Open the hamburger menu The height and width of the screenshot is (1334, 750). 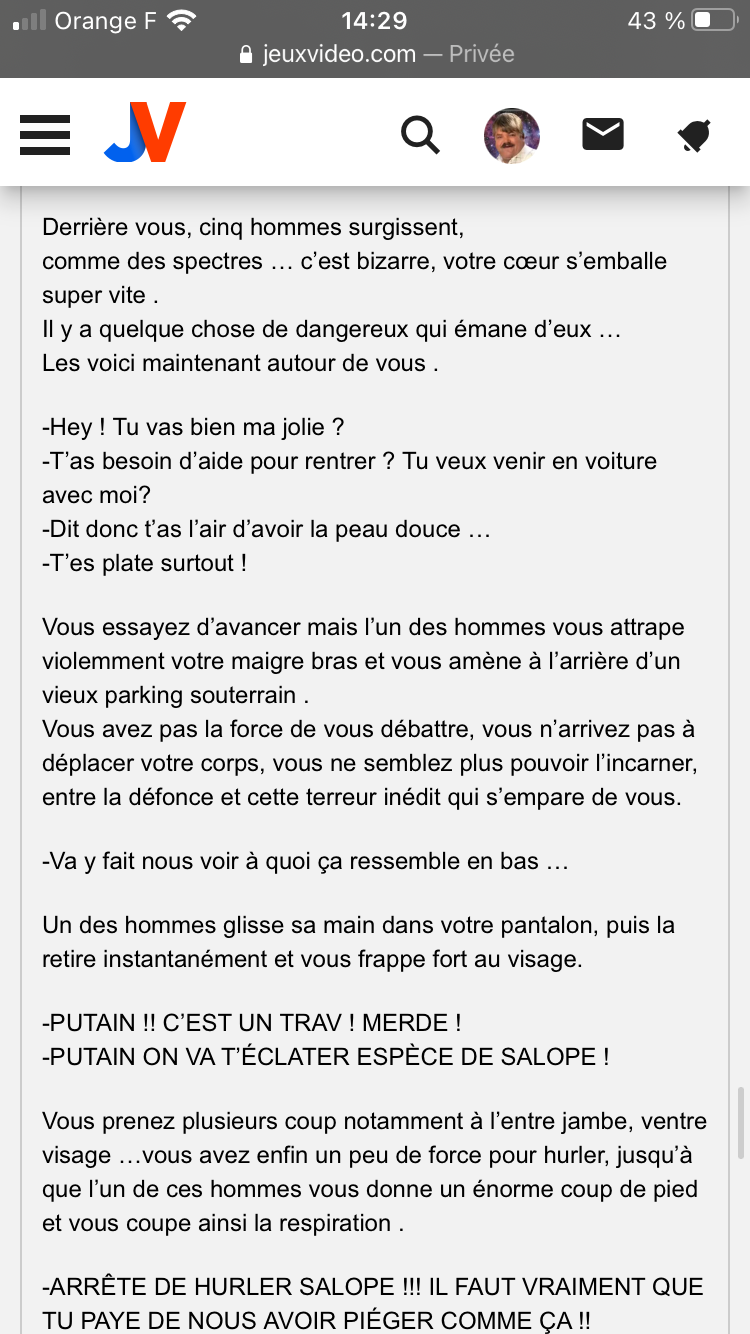tap(45, 134)
